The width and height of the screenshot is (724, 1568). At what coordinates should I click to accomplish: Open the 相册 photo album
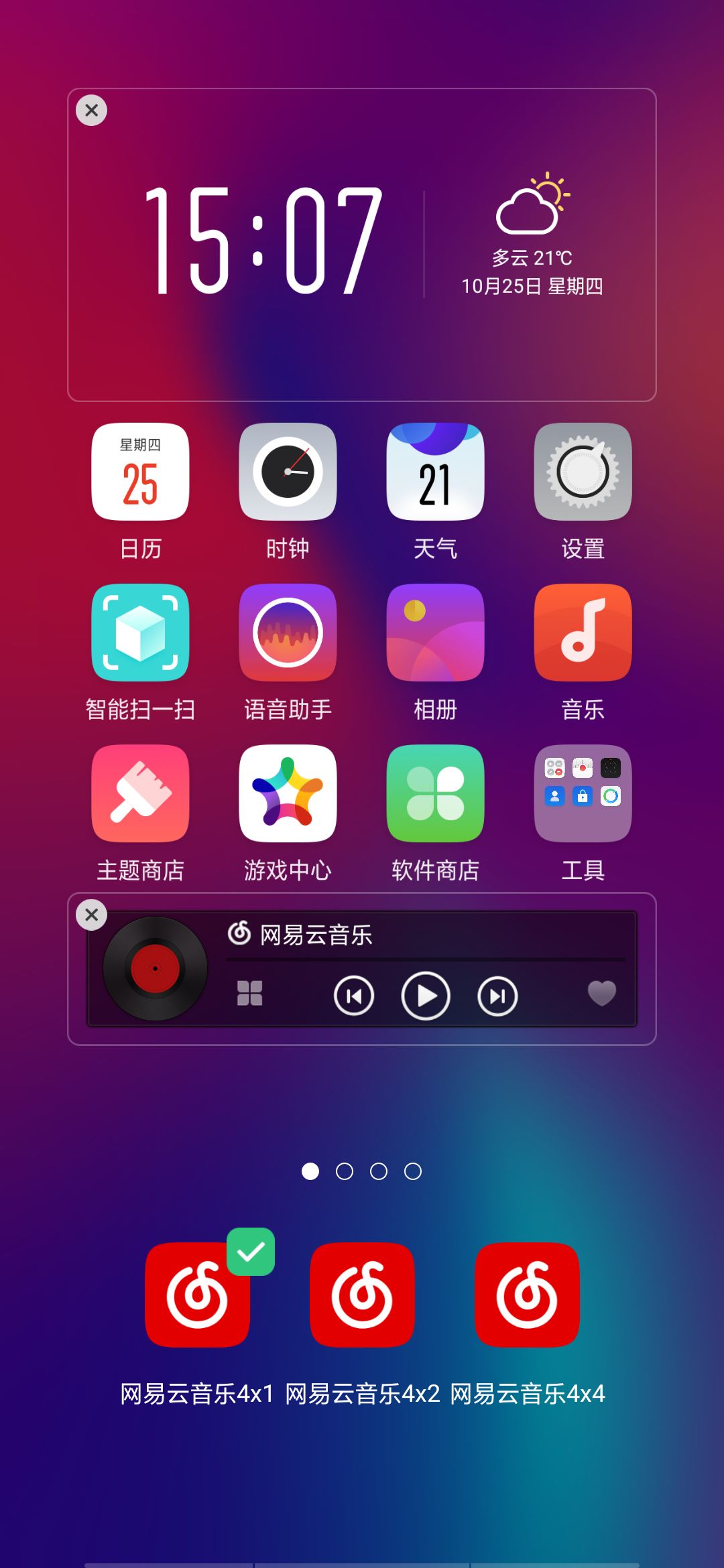(435, 633)
